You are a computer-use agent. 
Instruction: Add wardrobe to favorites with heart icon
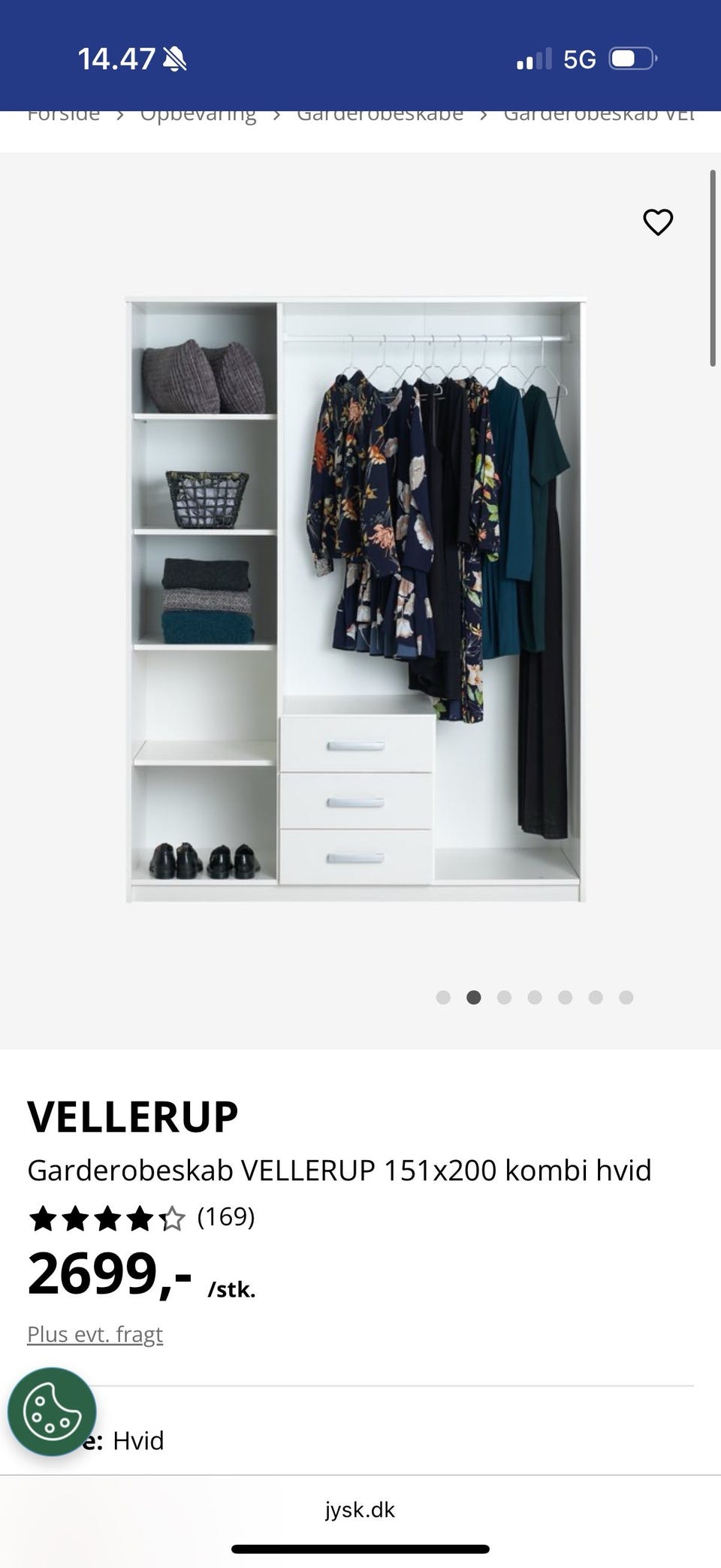[x=658, y=222]
